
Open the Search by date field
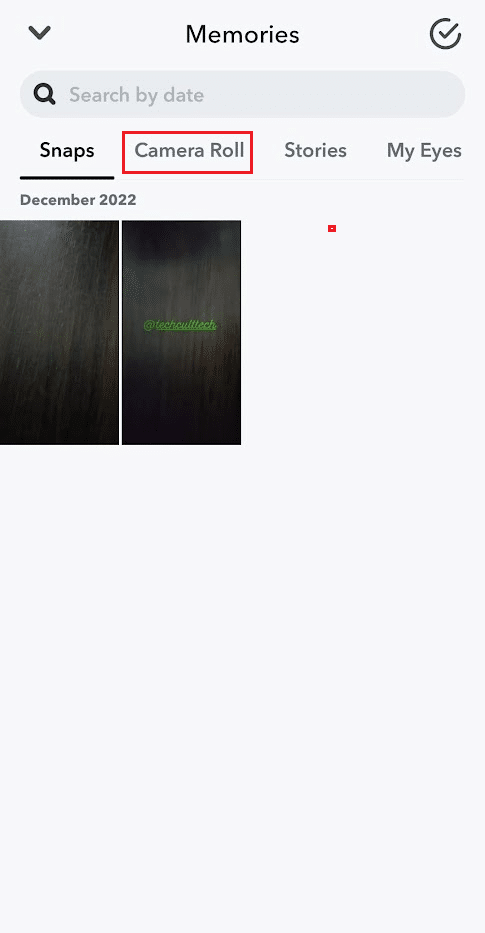tap(242, 95)
